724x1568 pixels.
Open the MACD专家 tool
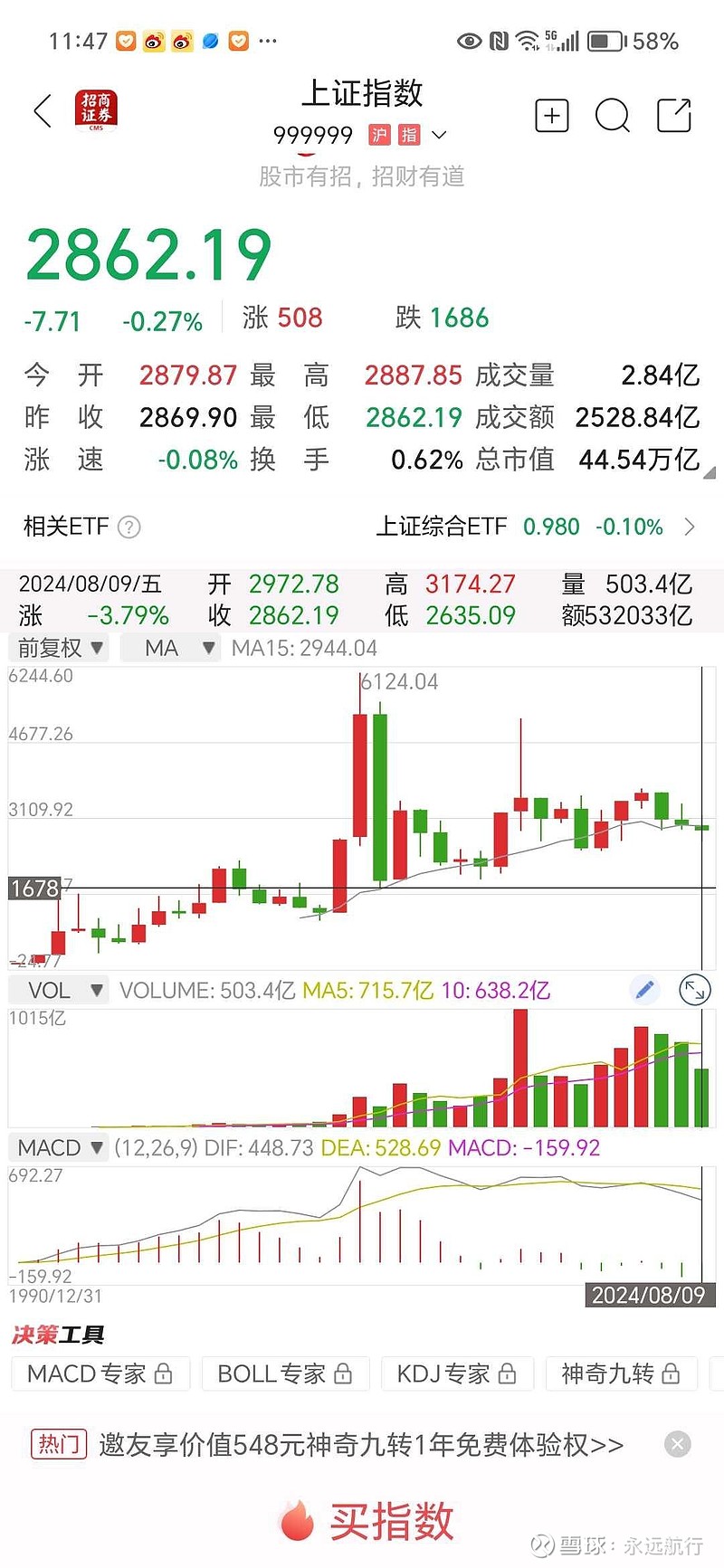(x=100, y=1373)
